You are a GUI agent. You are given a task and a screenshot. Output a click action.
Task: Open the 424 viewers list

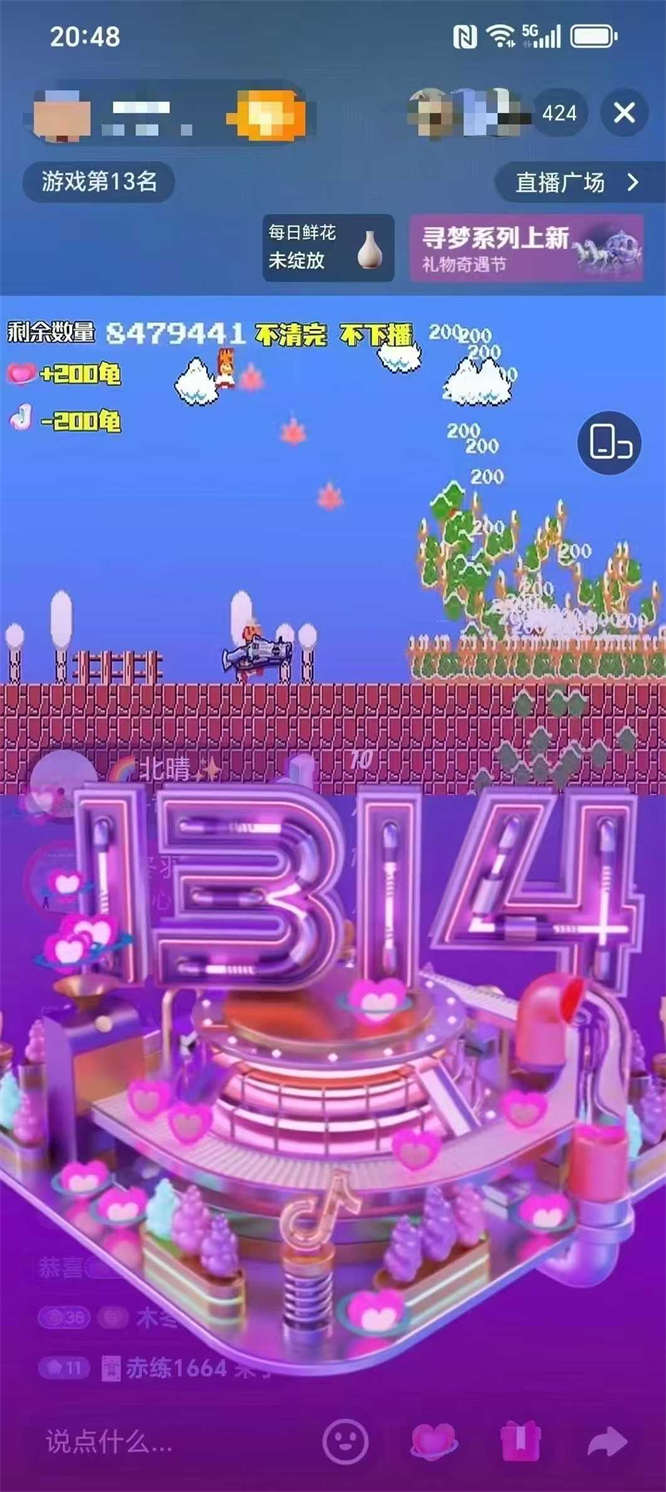pyautogui.click(x=559, y=113)
